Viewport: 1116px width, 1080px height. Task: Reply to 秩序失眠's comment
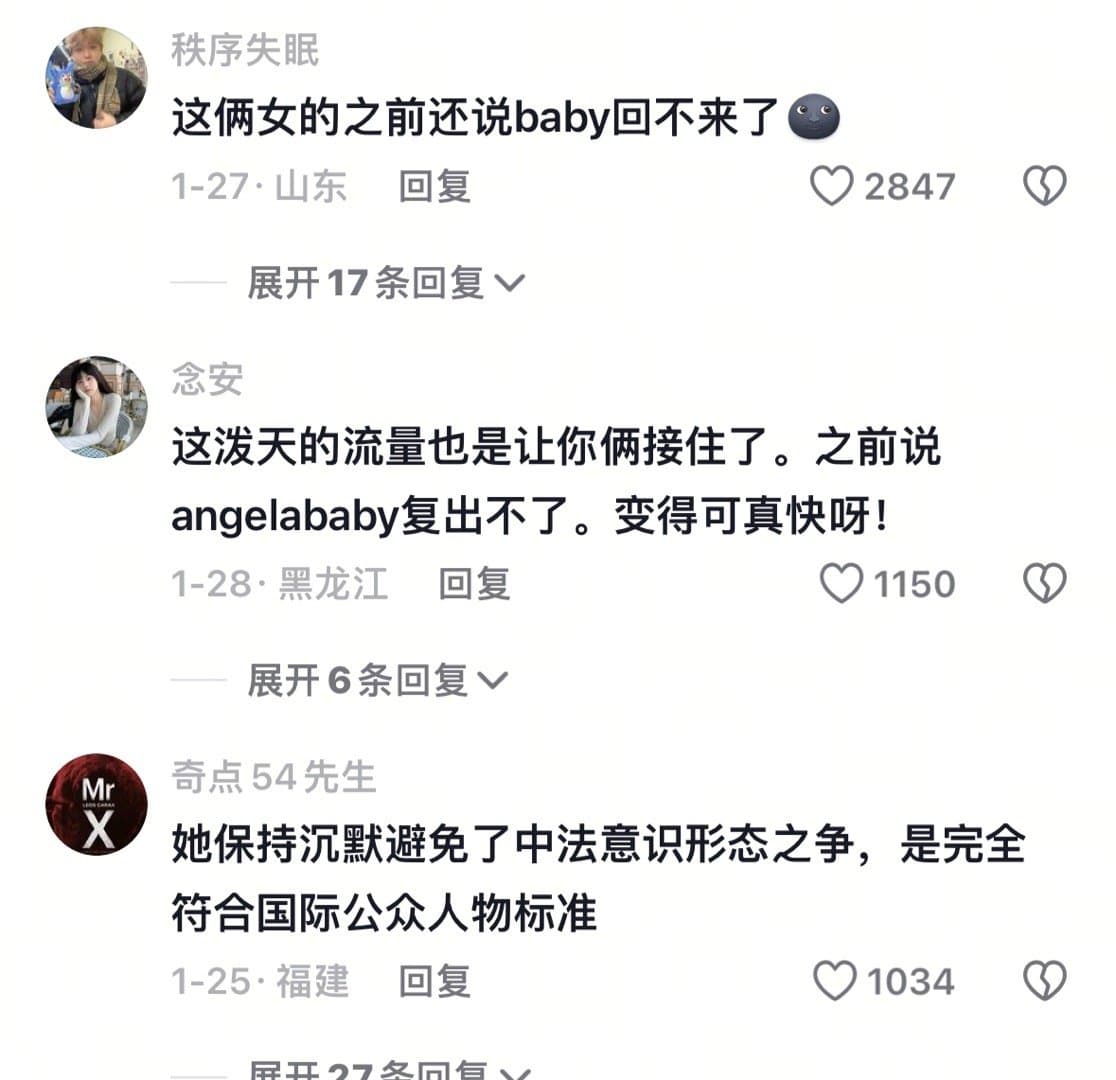tap(434, 187)
